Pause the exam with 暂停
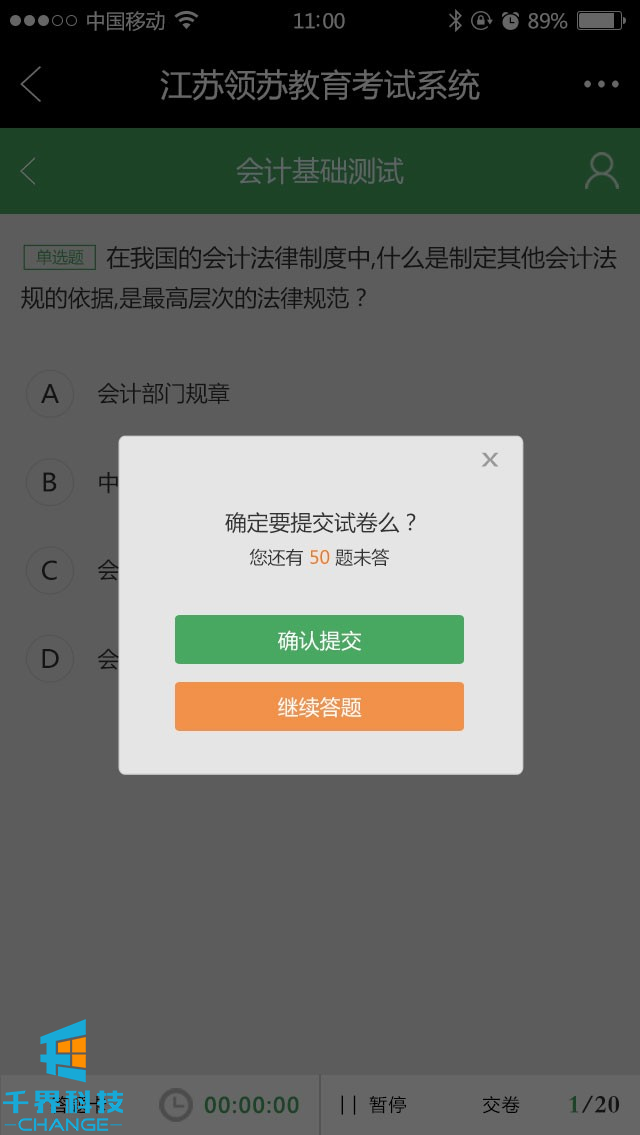The image size is (640, 1135). [x=374, y=1104]
